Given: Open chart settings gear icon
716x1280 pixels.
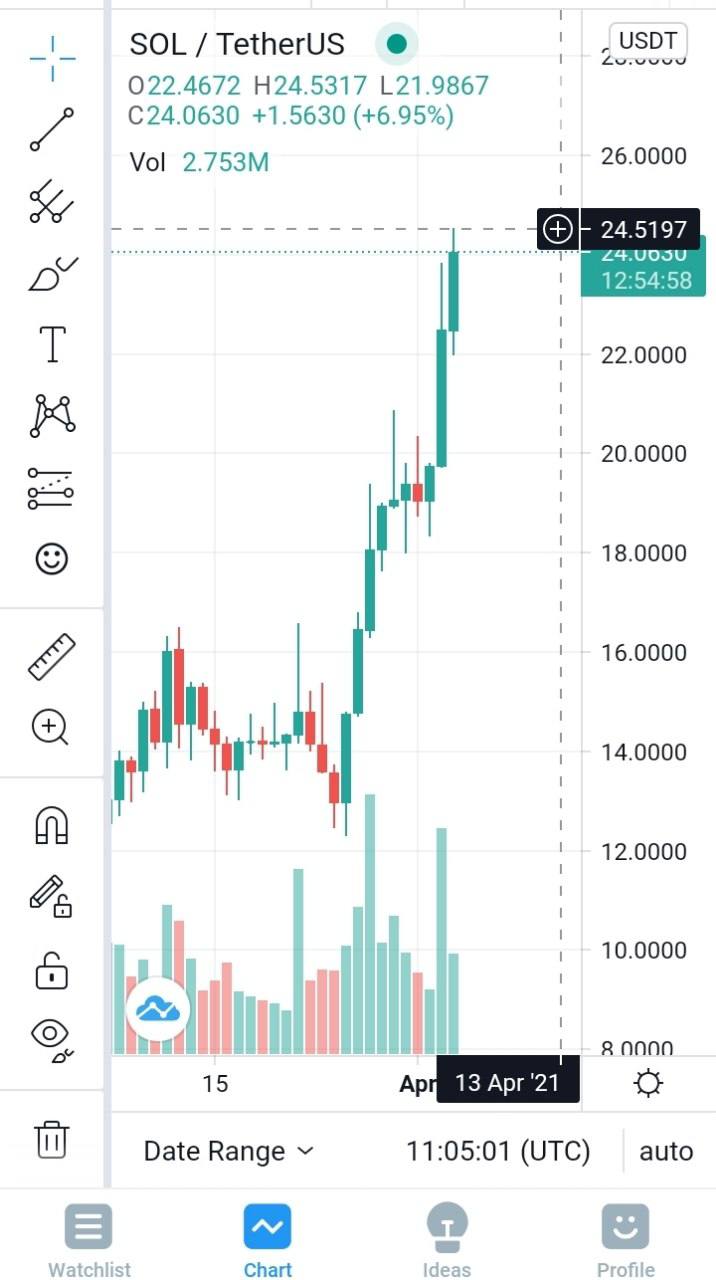Looking at the screenshot, I should point(648,1083).
